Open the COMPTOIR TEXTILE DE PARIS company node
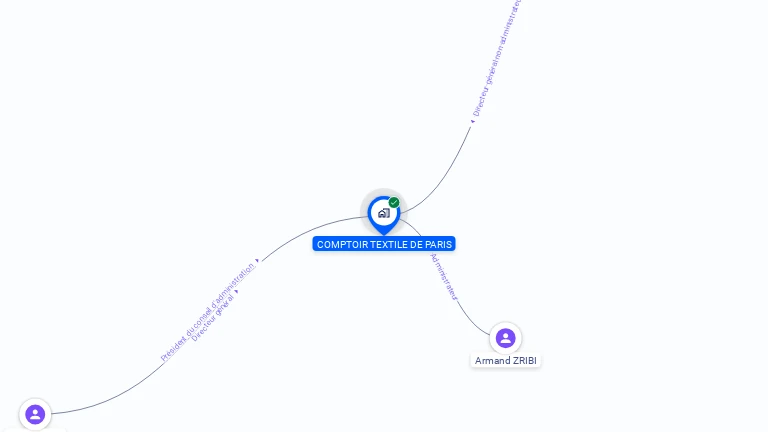This screenshot has height=432, width=768. (x=383, y=212)
